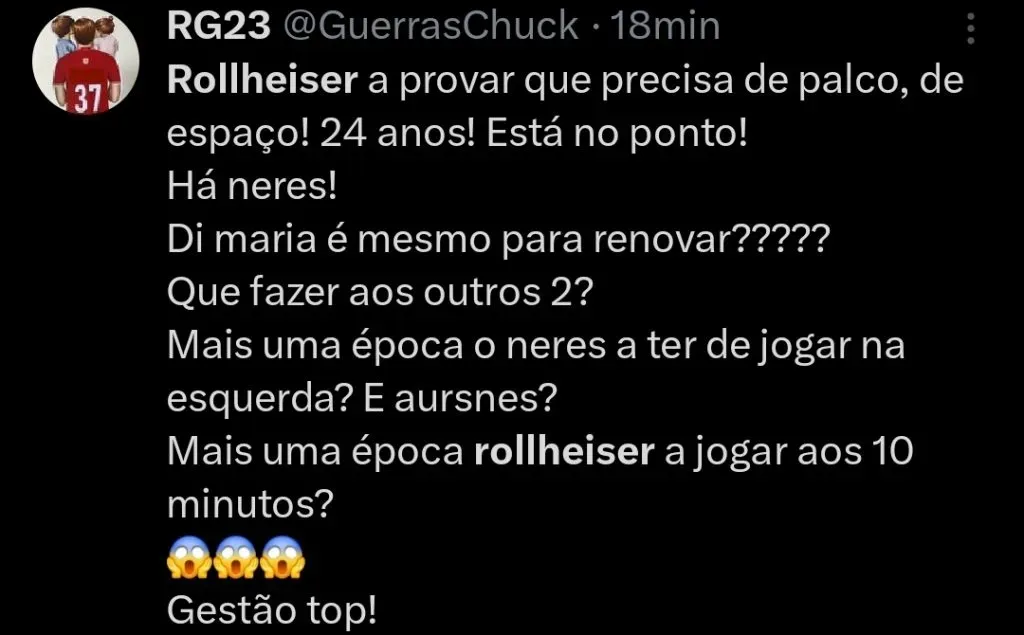
Task: Open the tweet's overflow menu
Action: point(970,29)
